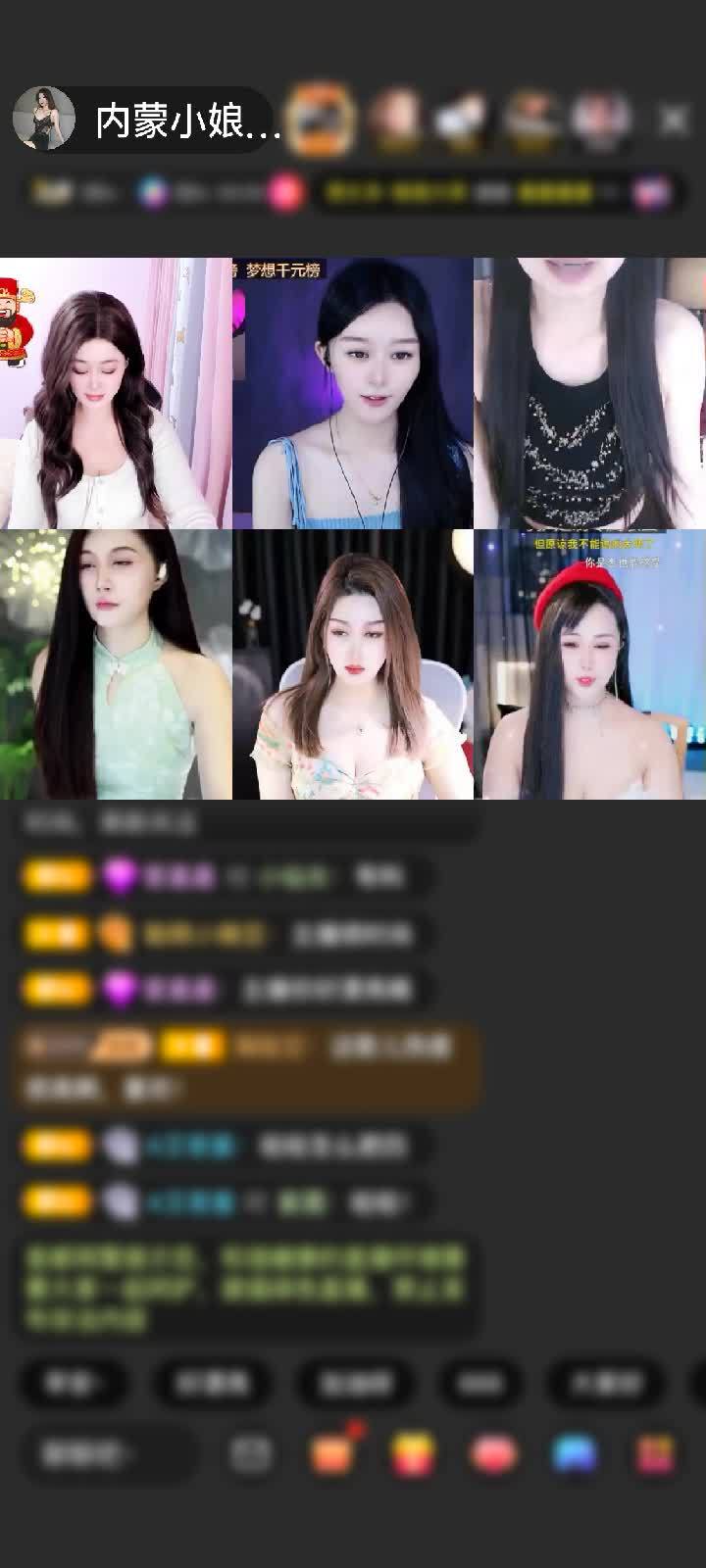This screenshot has height=1568, width=706.
Task: Tap the streamer tile with 梦想千元榜 label
Action: (352, 393)
